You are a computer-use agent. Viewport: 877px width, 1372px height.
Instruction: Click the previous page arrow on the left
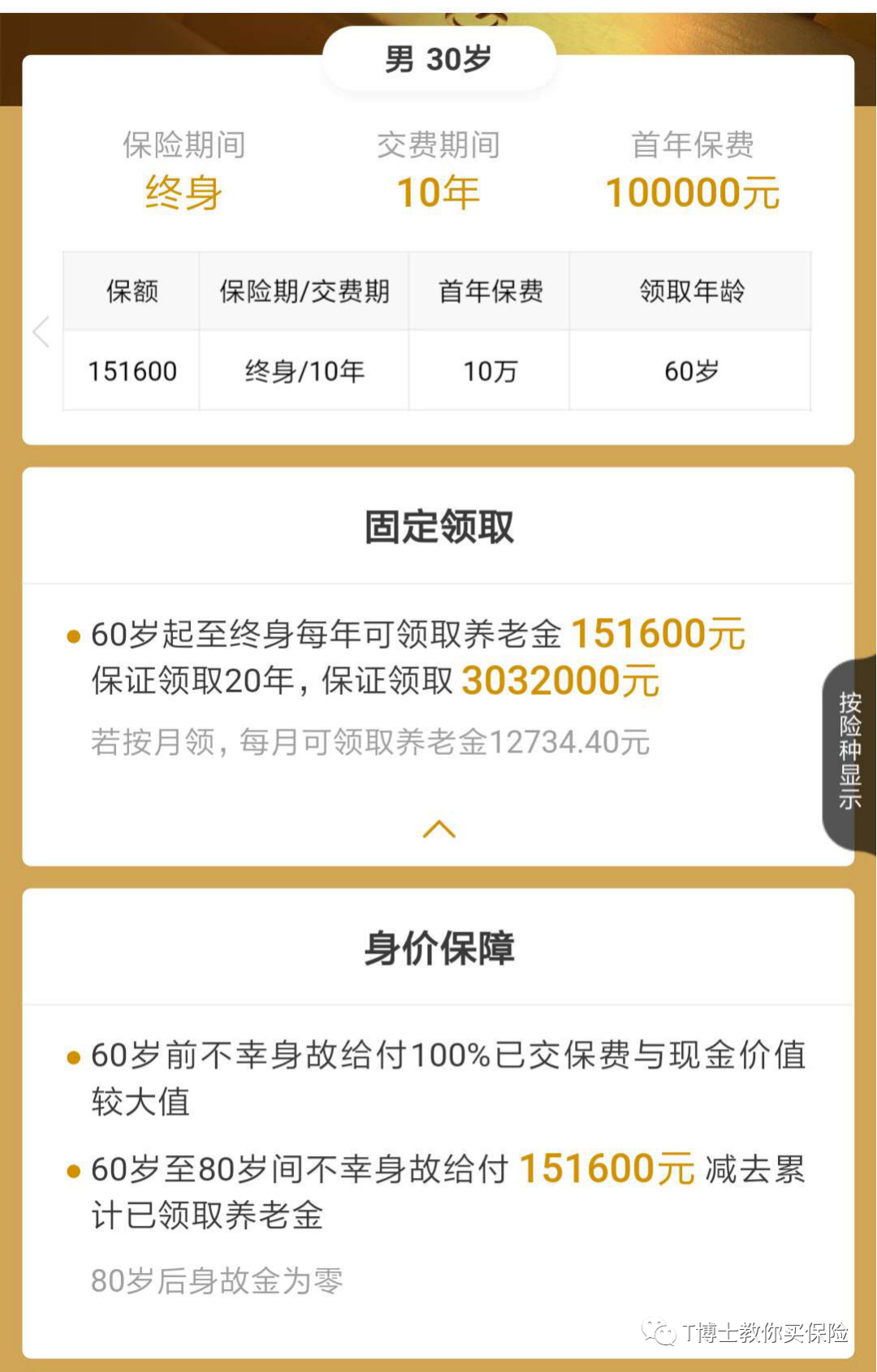point(42,333)
